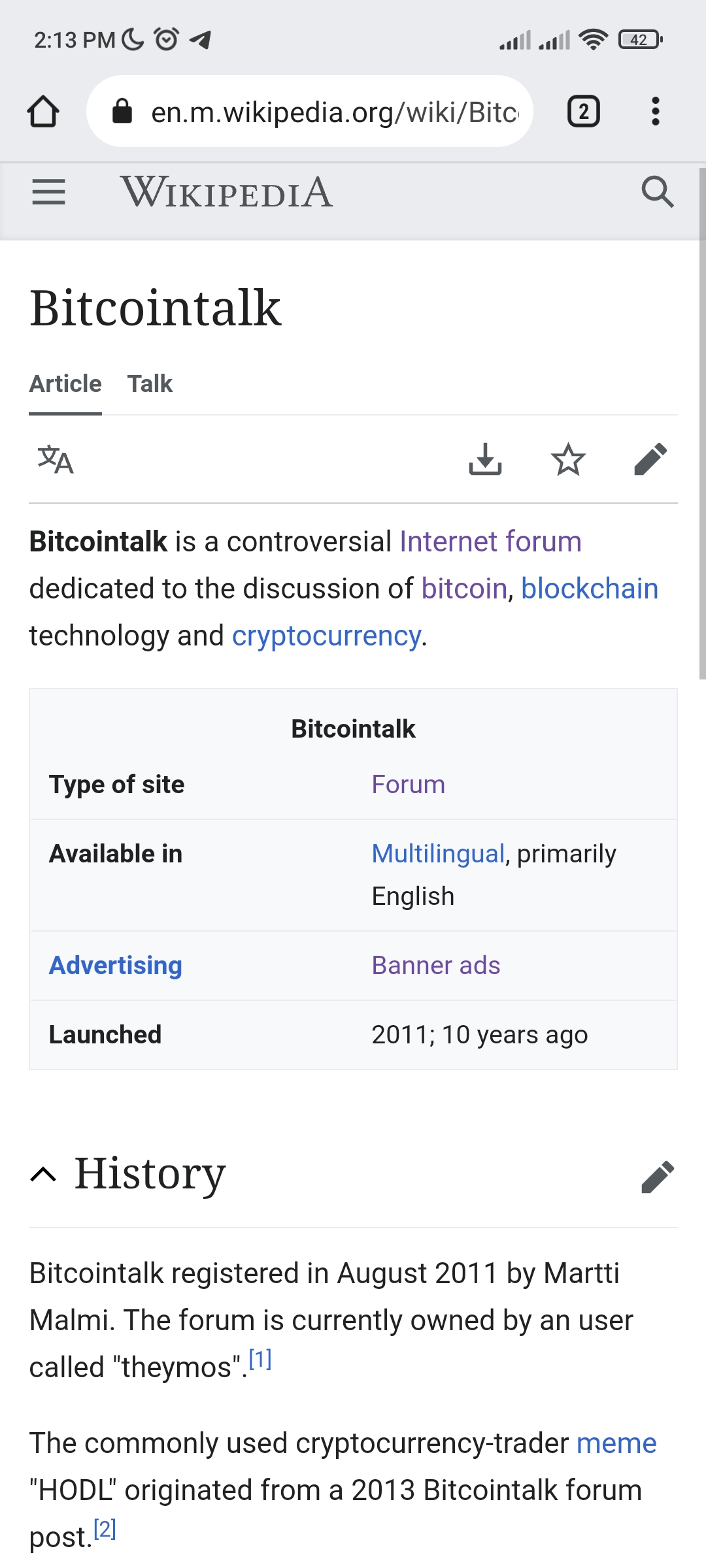Search Wikipedia with the magnifier icon
This screenshot has width=706, height=1568.
657,192
